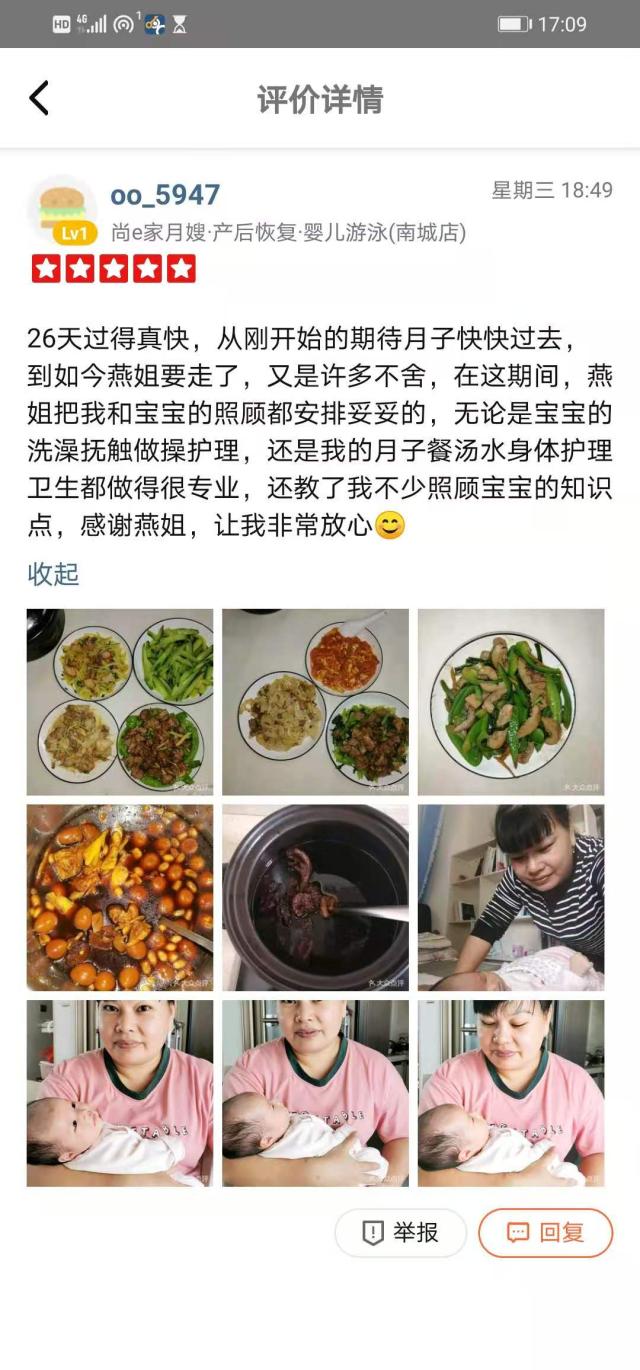640x1370 pixels.
Task: View the green pepper stir-fry photo
Action: point(511,702)
